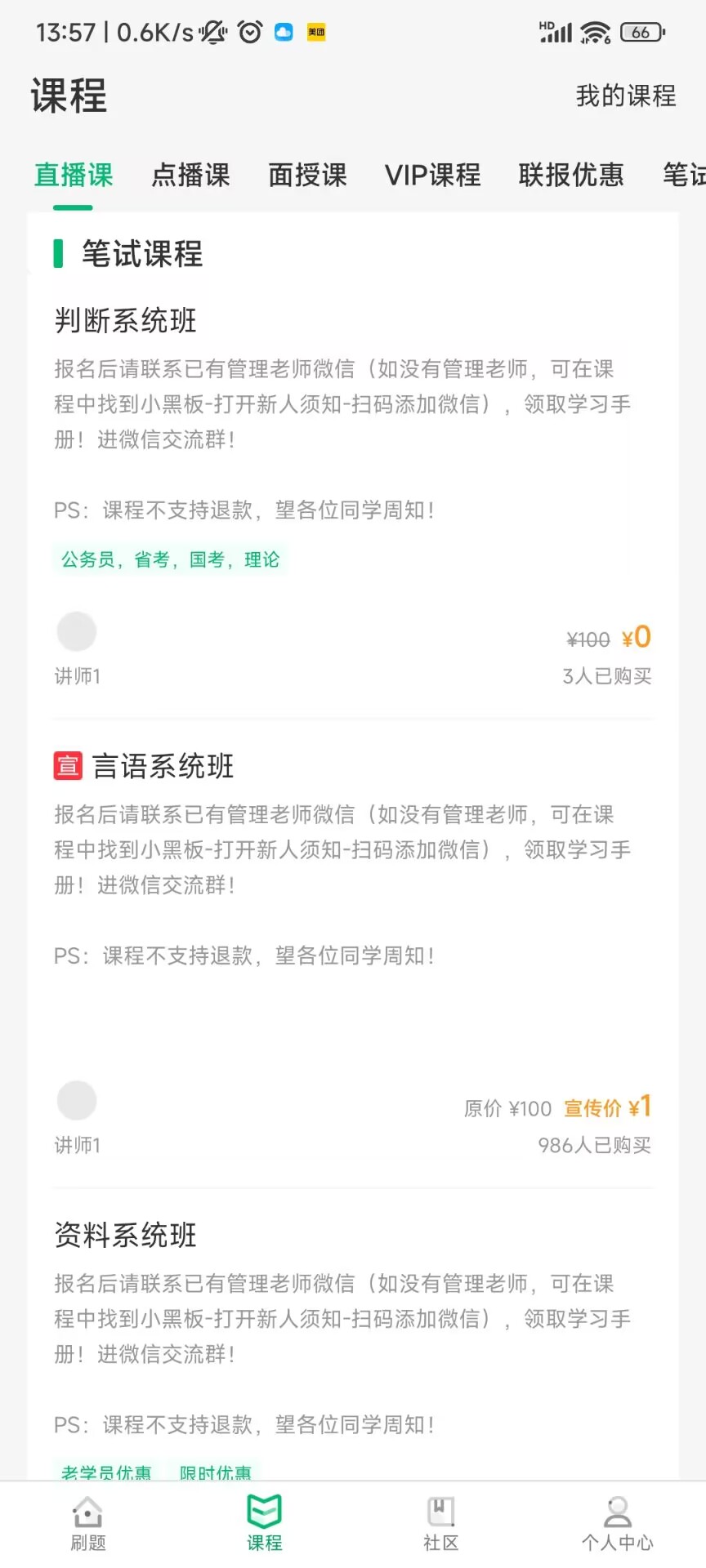
Task: Open 我的课程 in the header
Action: [x=625, y=96]
